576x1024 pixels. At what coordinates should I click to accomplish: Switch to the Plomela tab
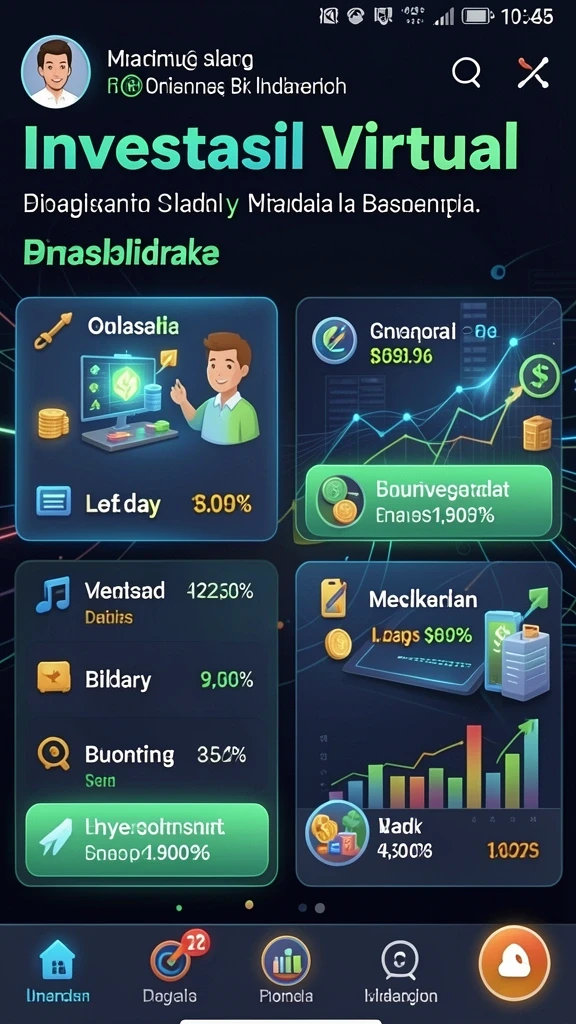click(x=286, y=972)
